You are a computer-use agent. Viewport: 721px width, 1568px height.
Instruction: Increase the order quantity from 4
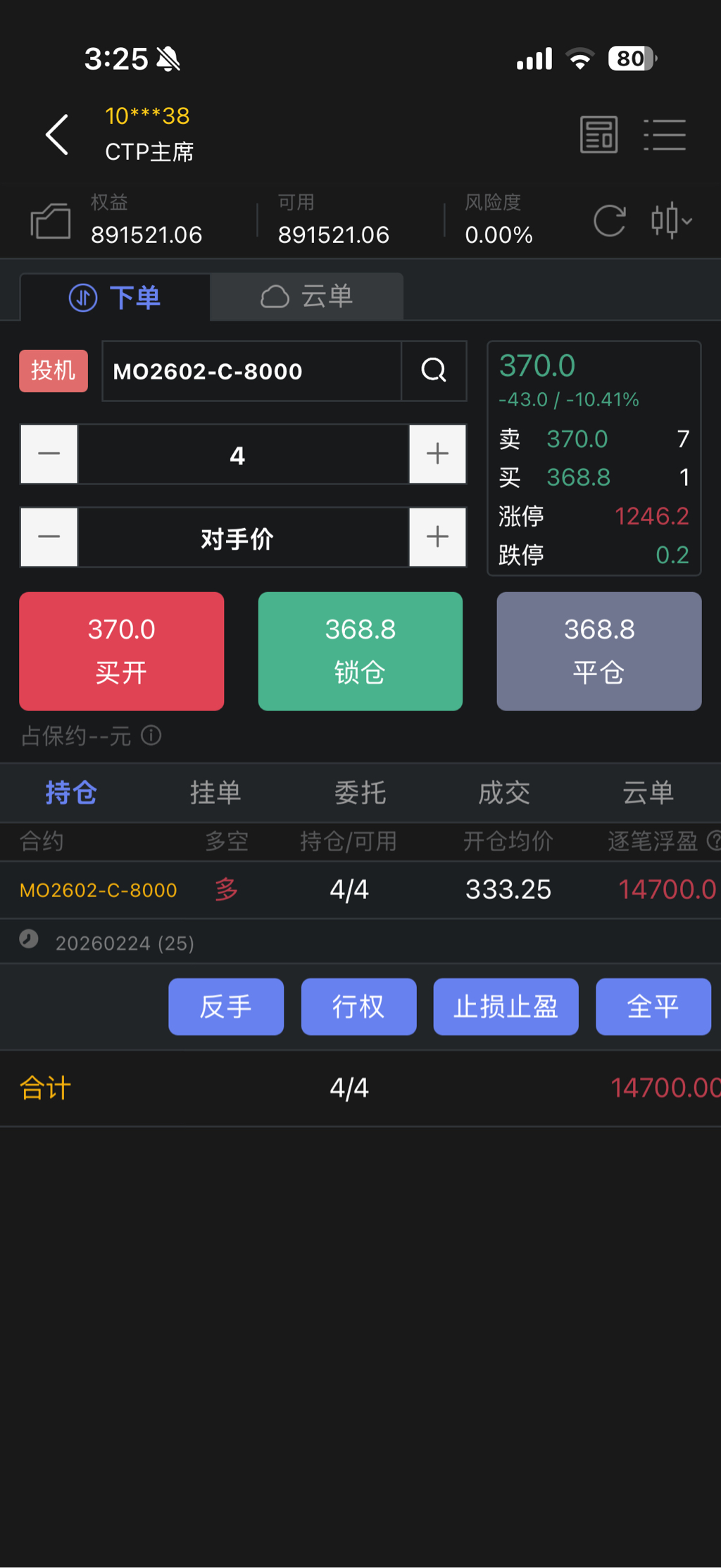click(x=437, y=454)
